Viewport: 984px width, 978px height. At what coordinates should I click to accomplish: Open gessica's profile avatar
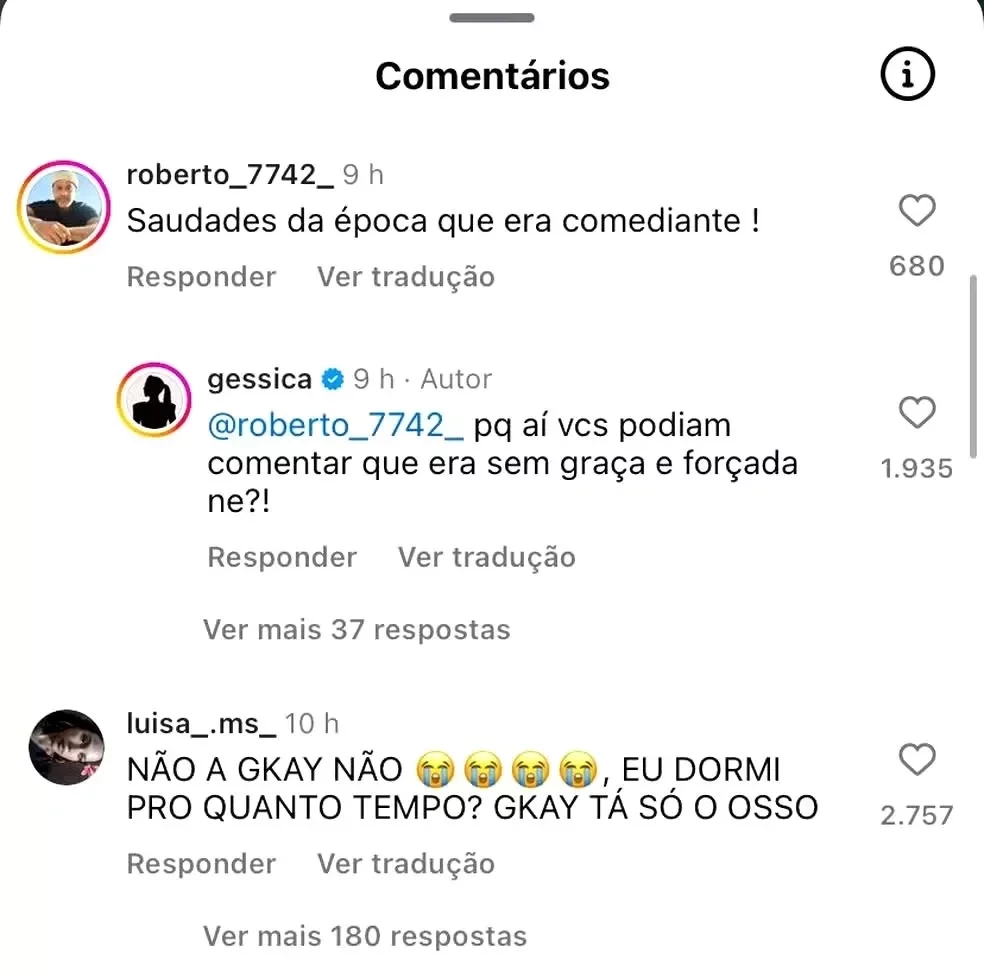[153, 401]
